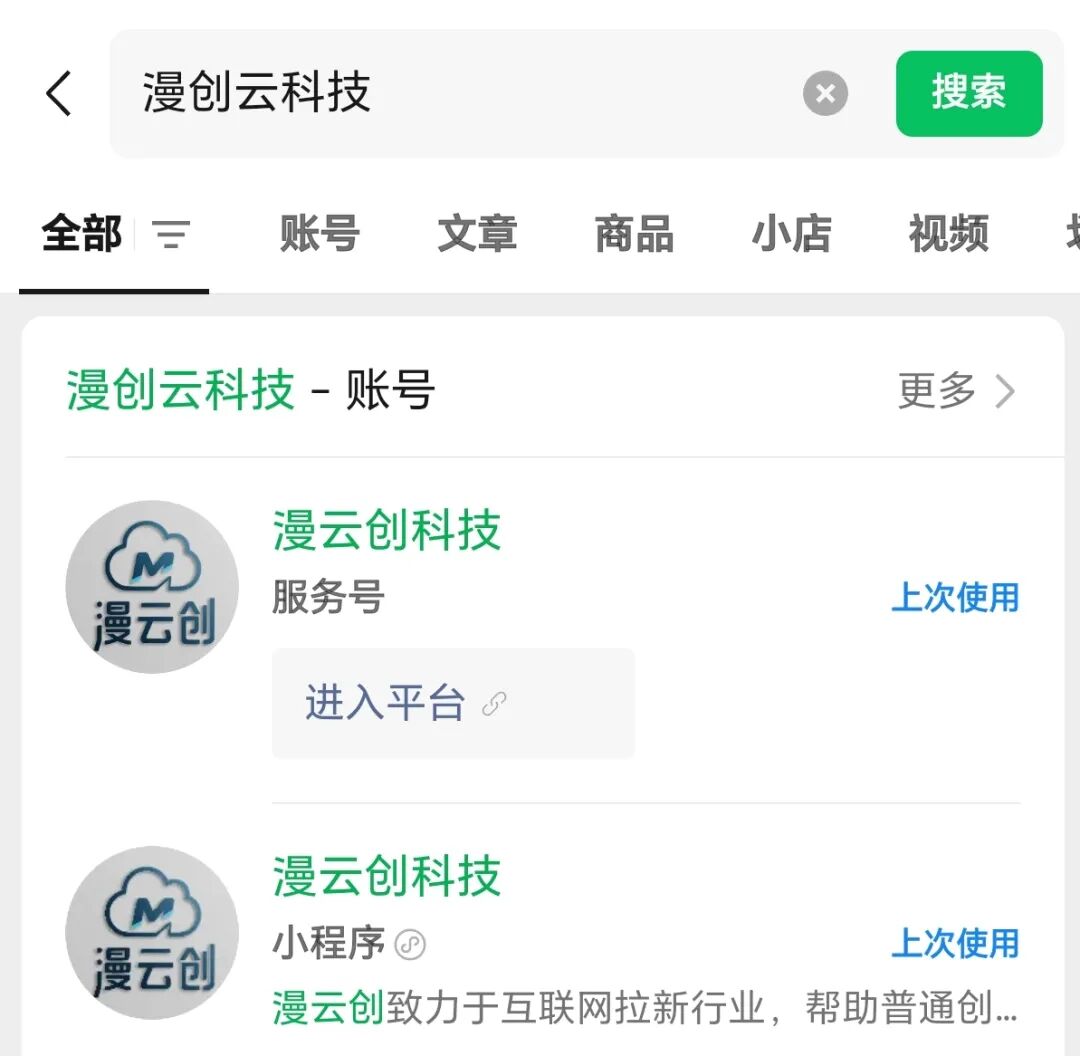The width and height of the screenshot is (1080, 1056).
Task: Open the filter icon beside 全部
Action: tap(171, 235)
